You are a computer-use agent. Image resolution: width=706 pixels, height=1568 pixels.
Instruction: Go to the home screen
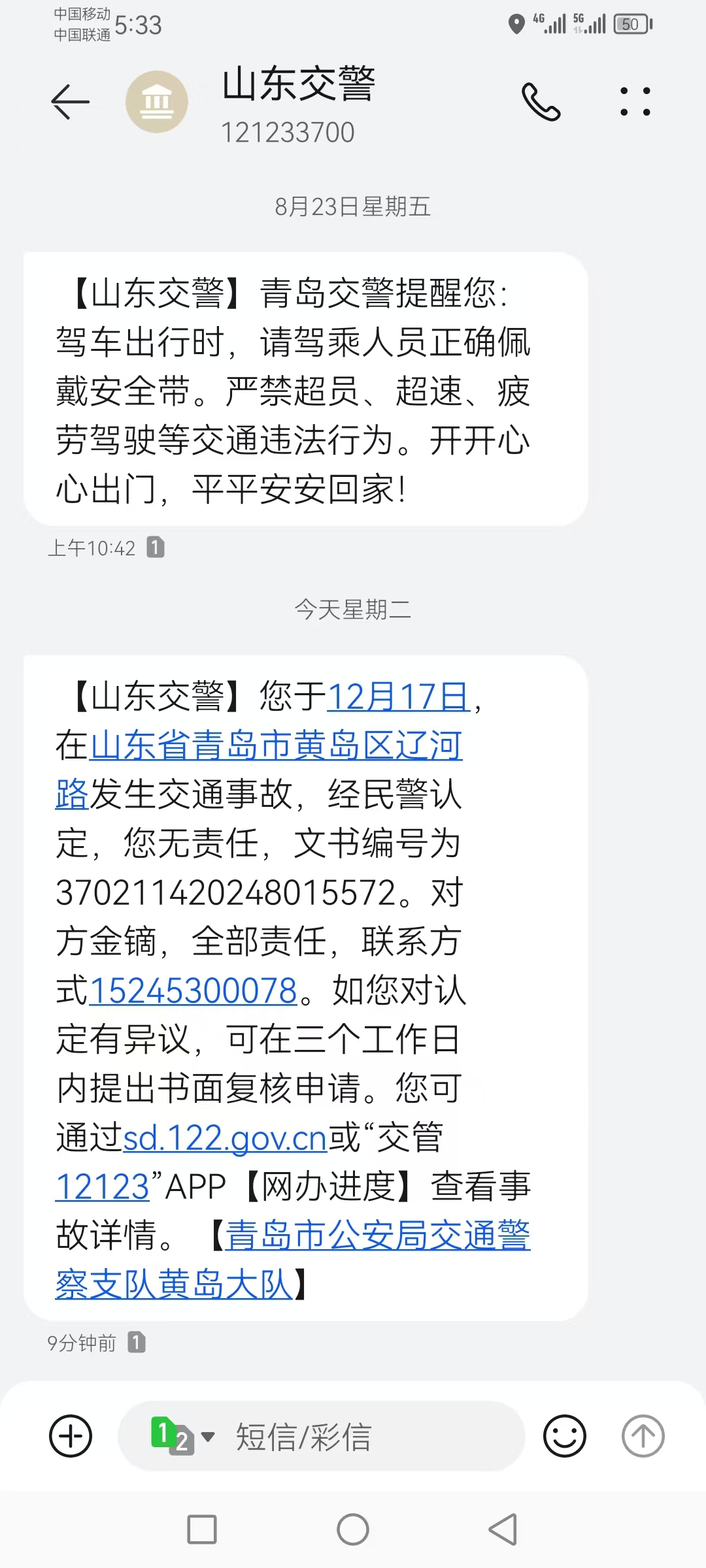pyautogui.click(x=353, y=1529)
